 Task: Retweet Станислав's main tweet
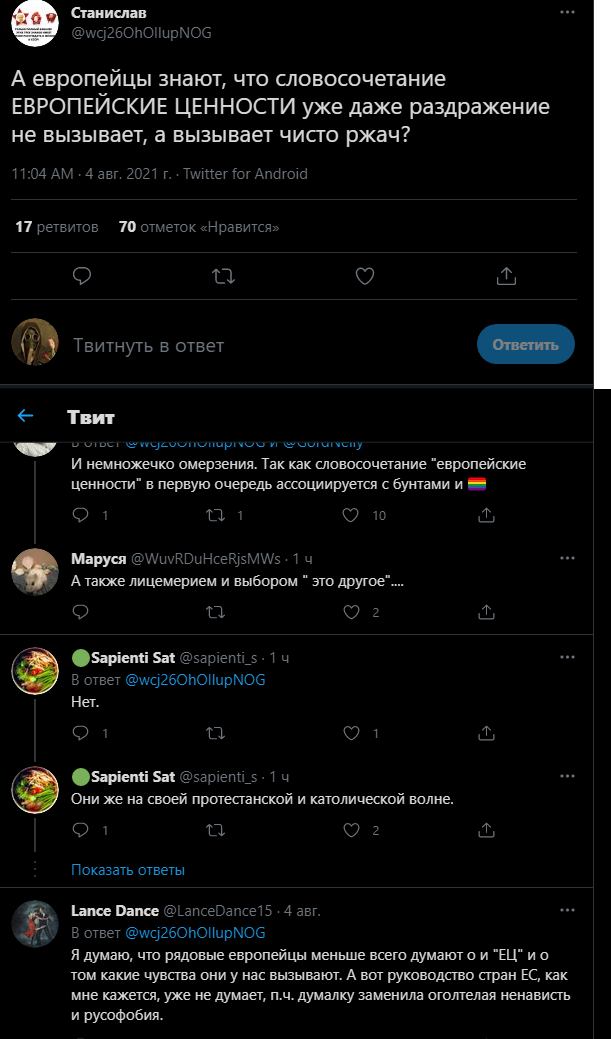[x=223, y=276]
